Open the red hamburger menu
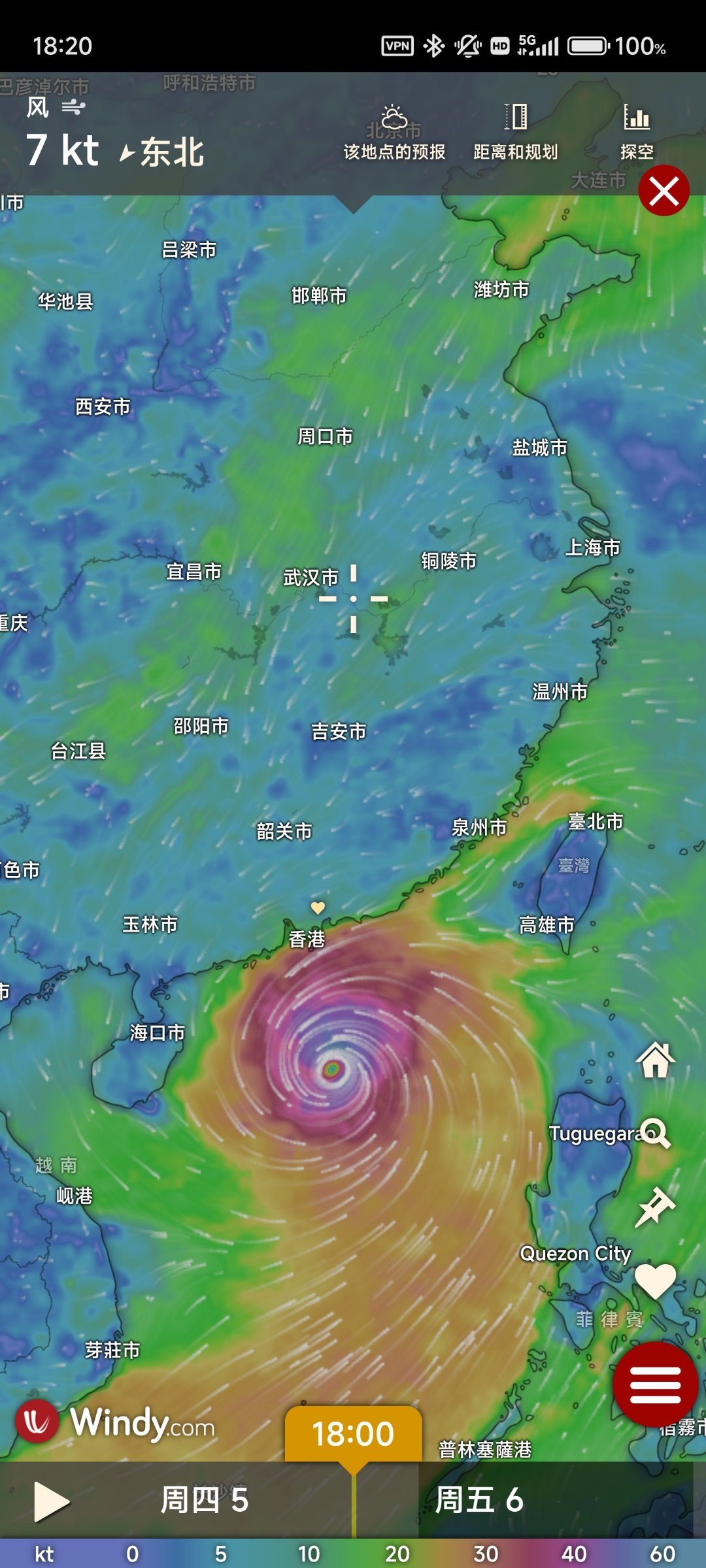The height and width of the screenshot is (1568, 706). pos(656,1385)
